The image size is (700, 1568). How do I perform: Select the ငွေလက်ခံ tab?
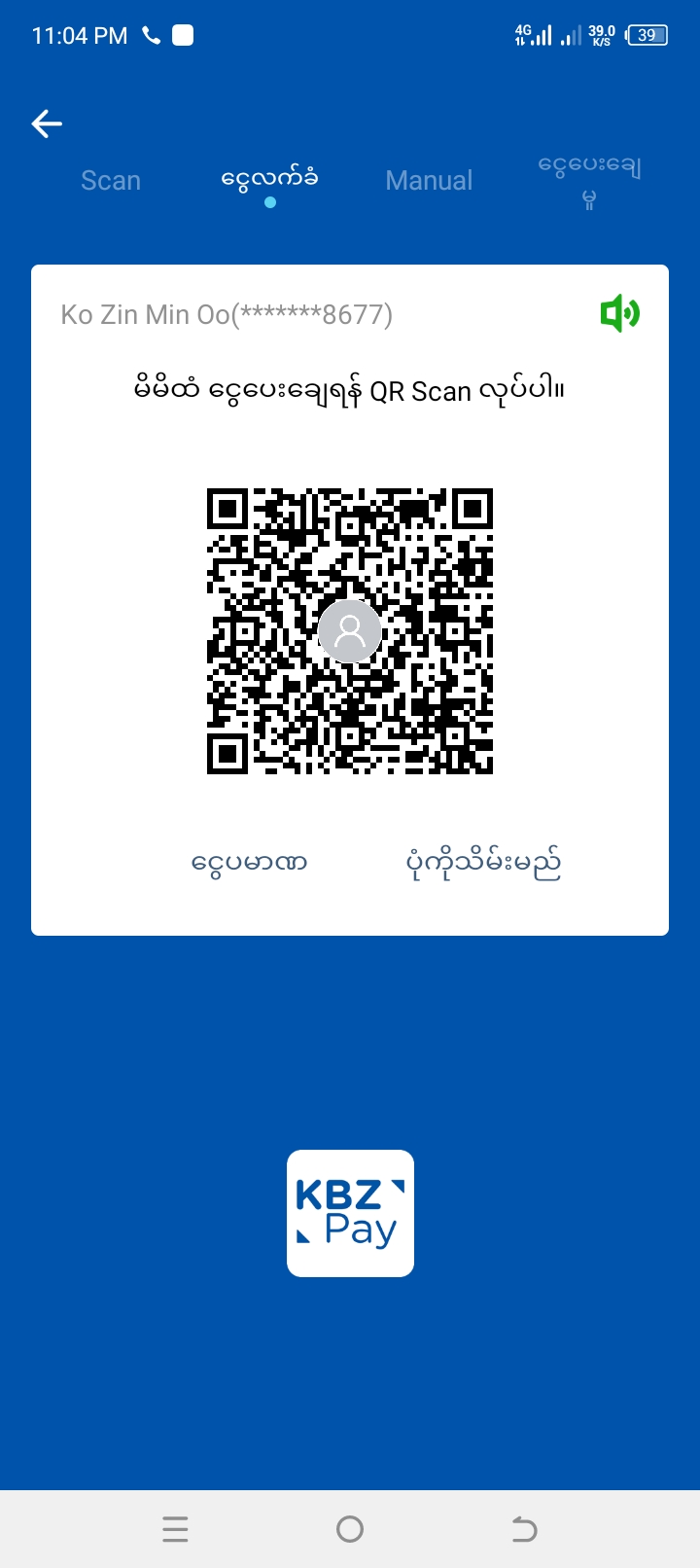tap(269, 180)
